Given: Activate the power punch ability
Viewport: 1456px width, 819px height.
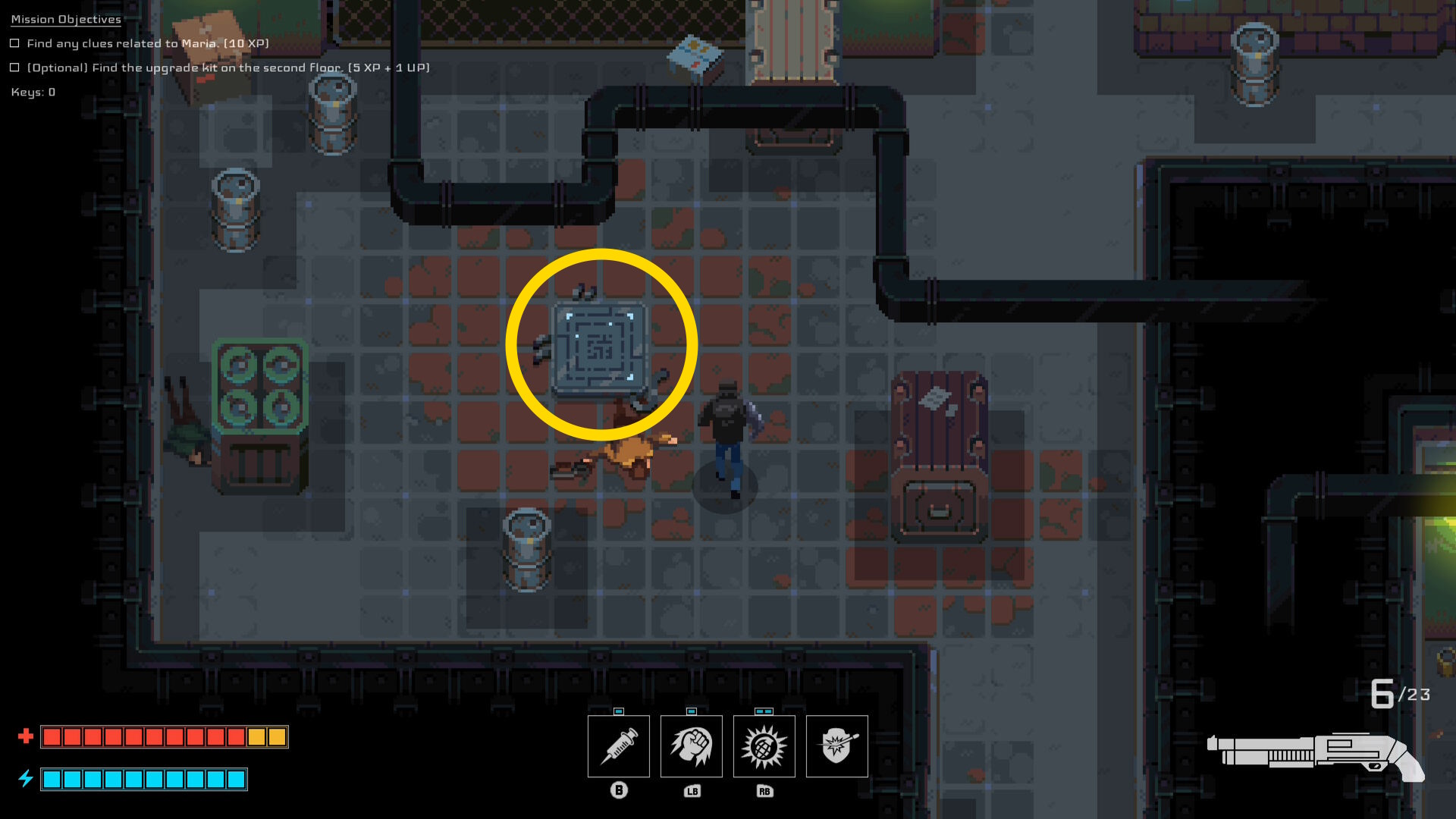Looking at the screenshot, I should [691, 746].
